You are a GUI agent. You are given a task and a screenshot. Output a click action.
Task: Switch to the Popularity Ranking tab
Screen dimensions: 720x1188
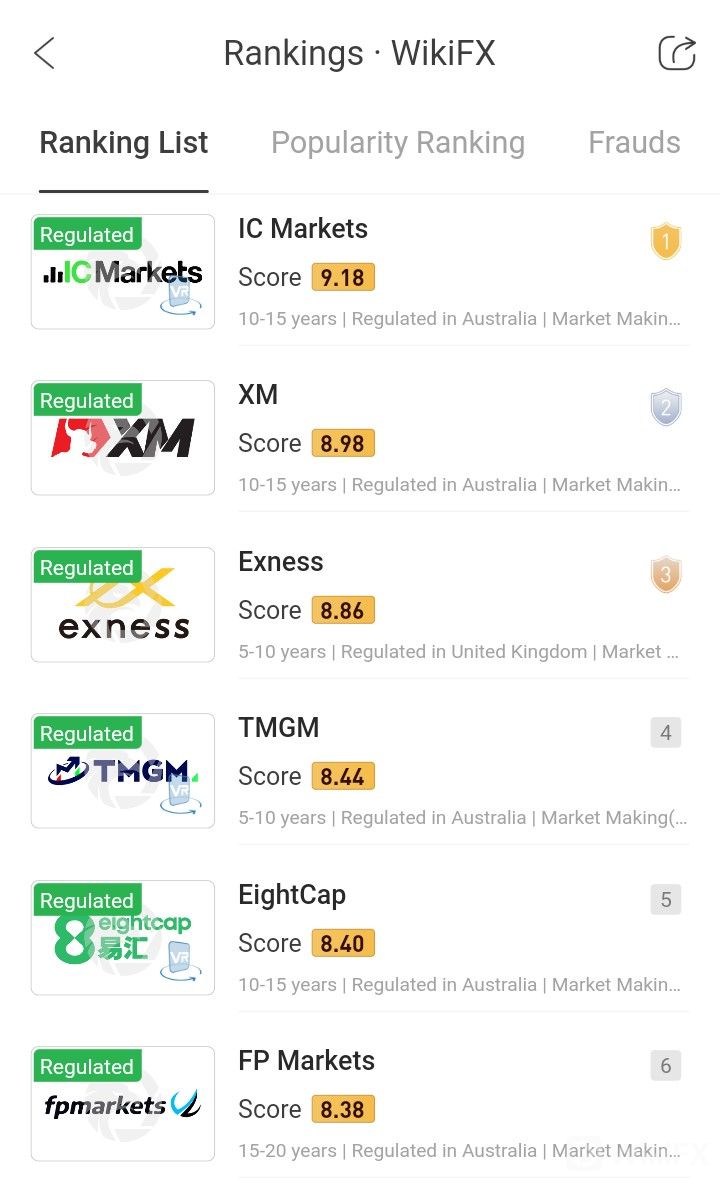coord(398,143)
